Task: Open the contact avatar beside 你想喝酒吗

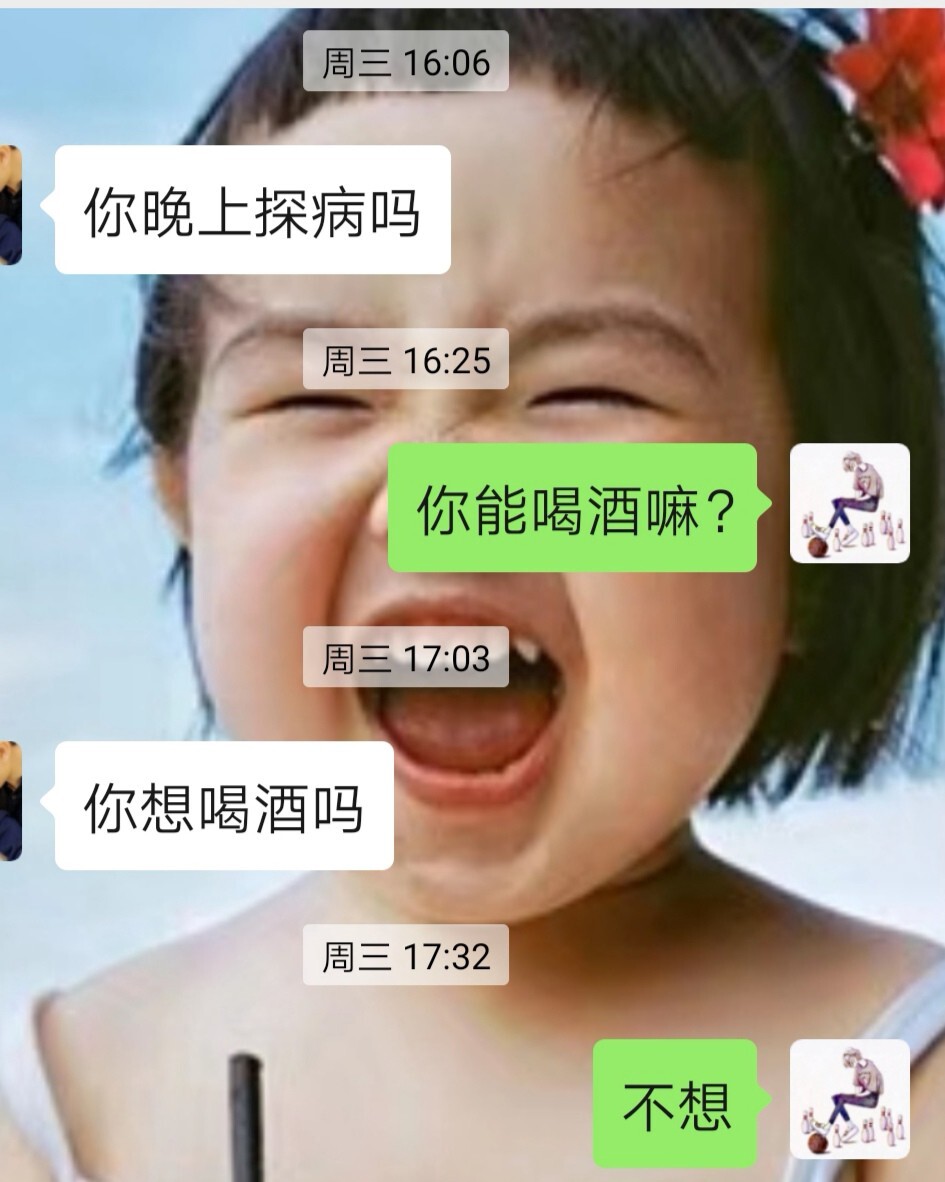Action: [10, 801]
